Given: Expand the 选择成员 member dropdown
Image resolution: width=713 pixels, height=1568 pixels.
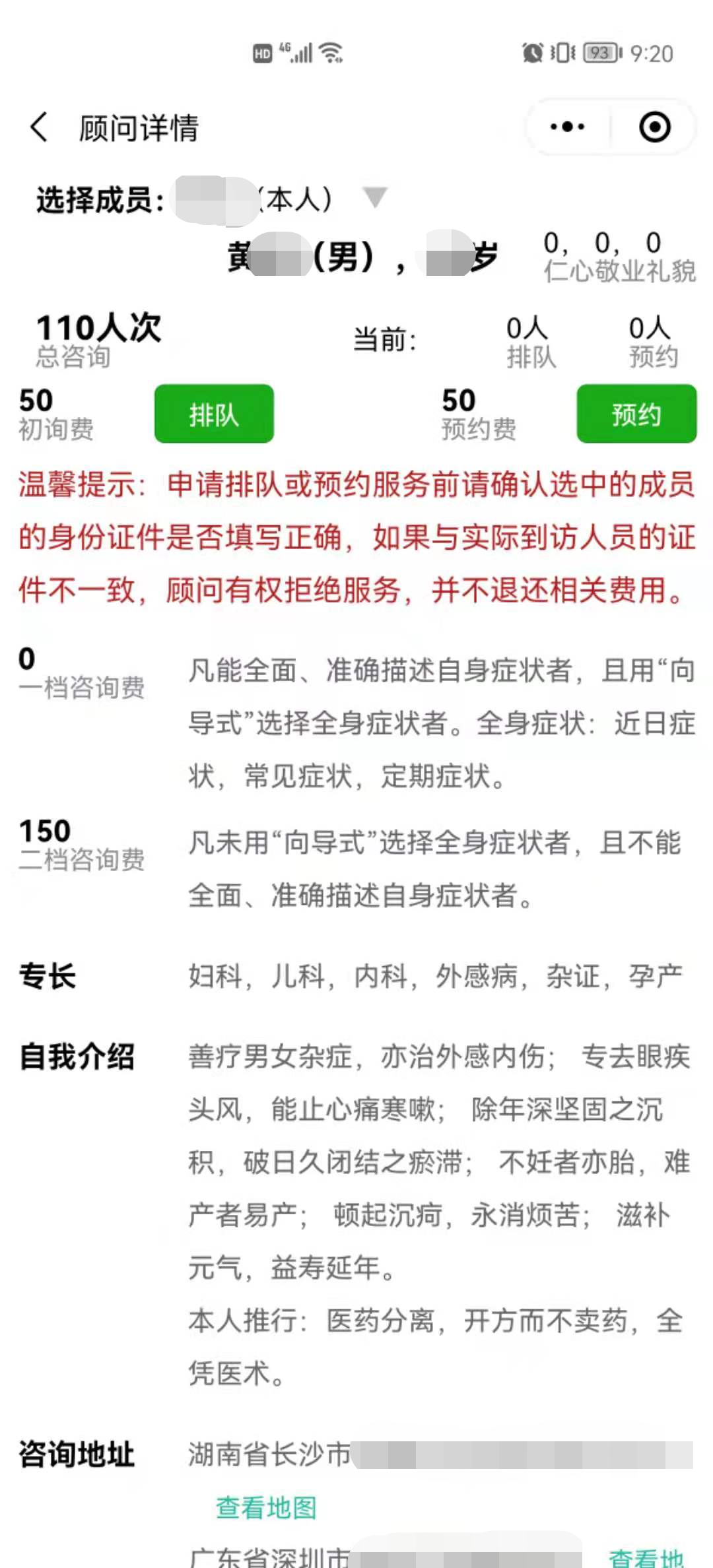Looking at the screenshot, I should pyautogui.click(x=375, y=197).
